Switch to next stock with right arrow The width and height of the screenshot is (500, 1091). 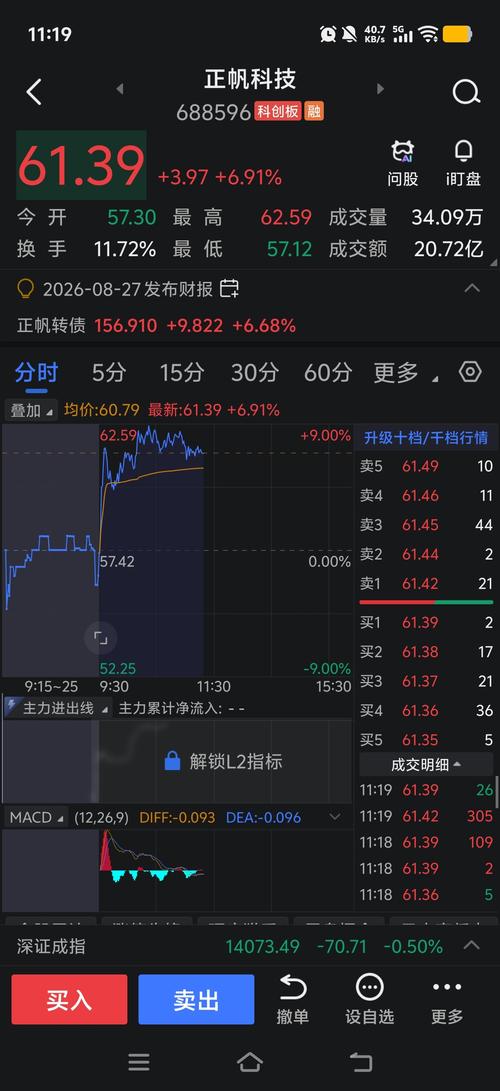click(x=380, y=89)
